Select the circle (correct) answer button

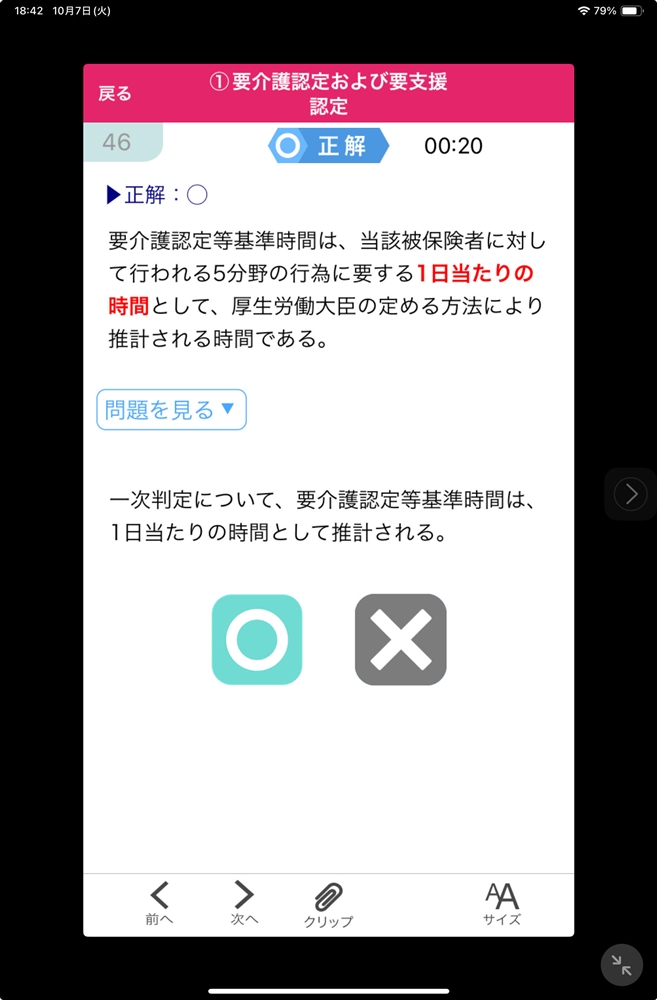(x=257, y=640)
